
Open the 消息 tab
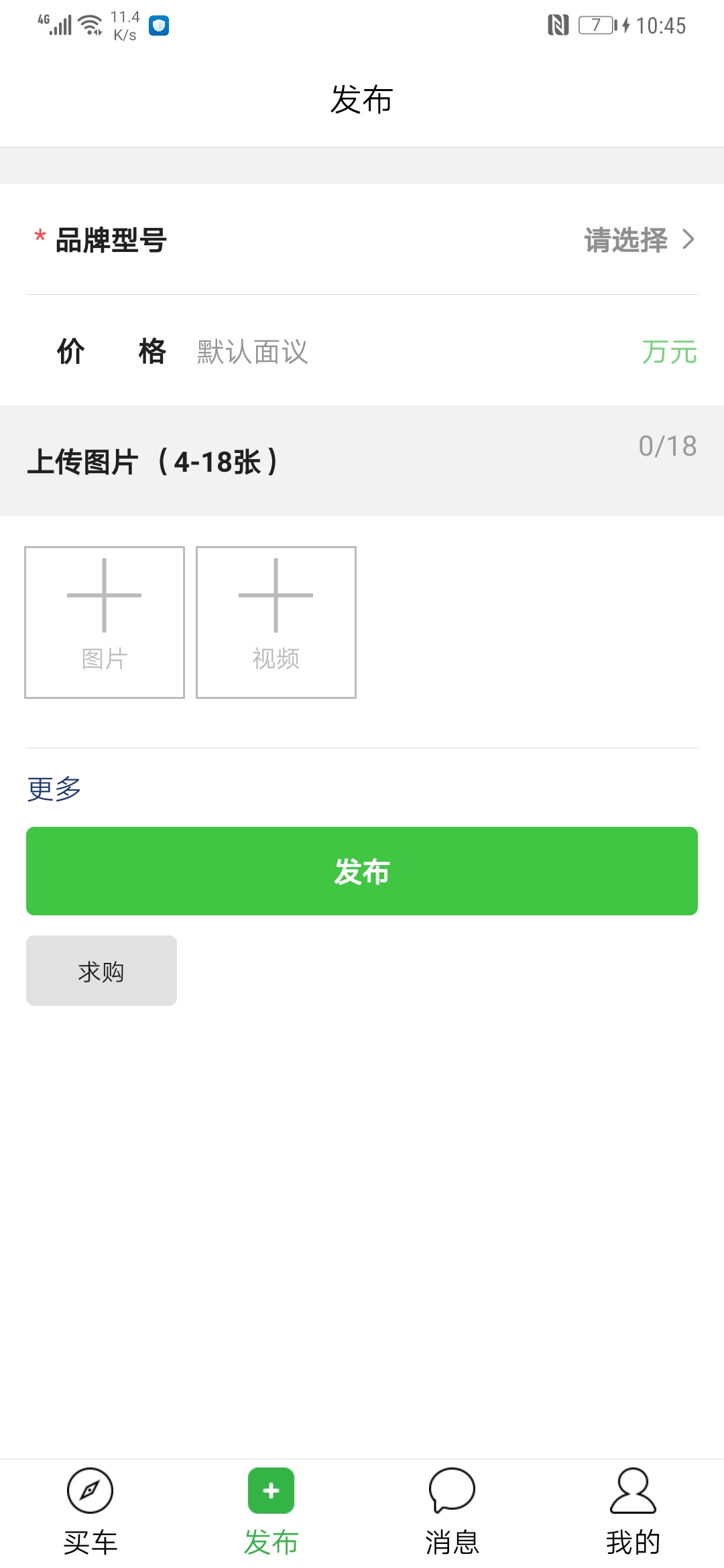[452, 1512]
